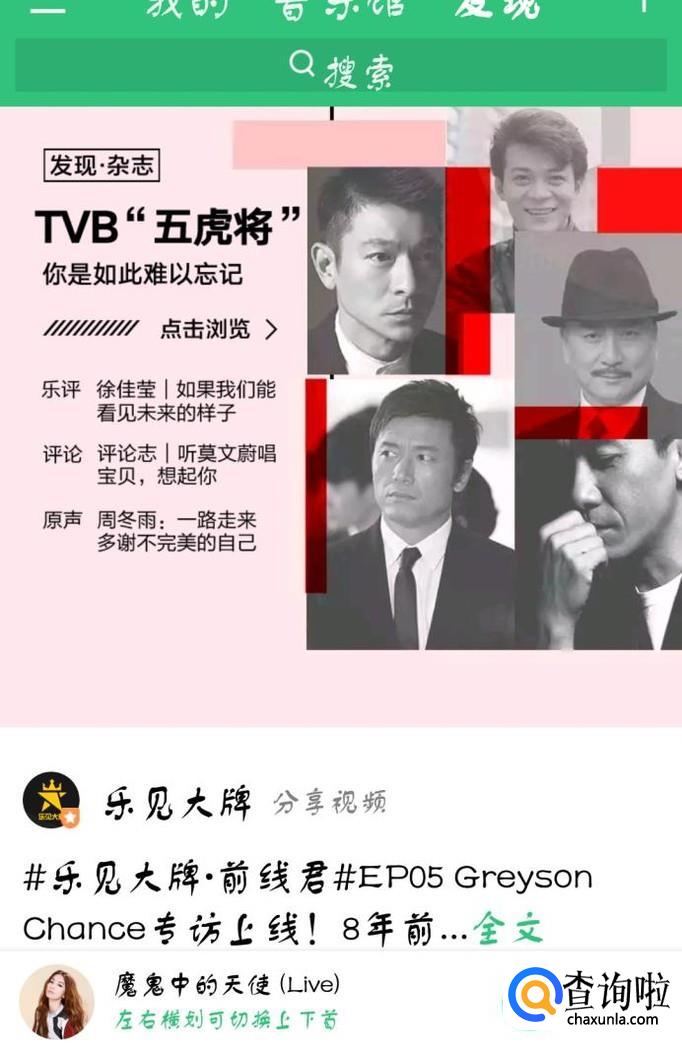Switch to the 我的 tab
Screen dimensions: 682x1050
(187, 8)
